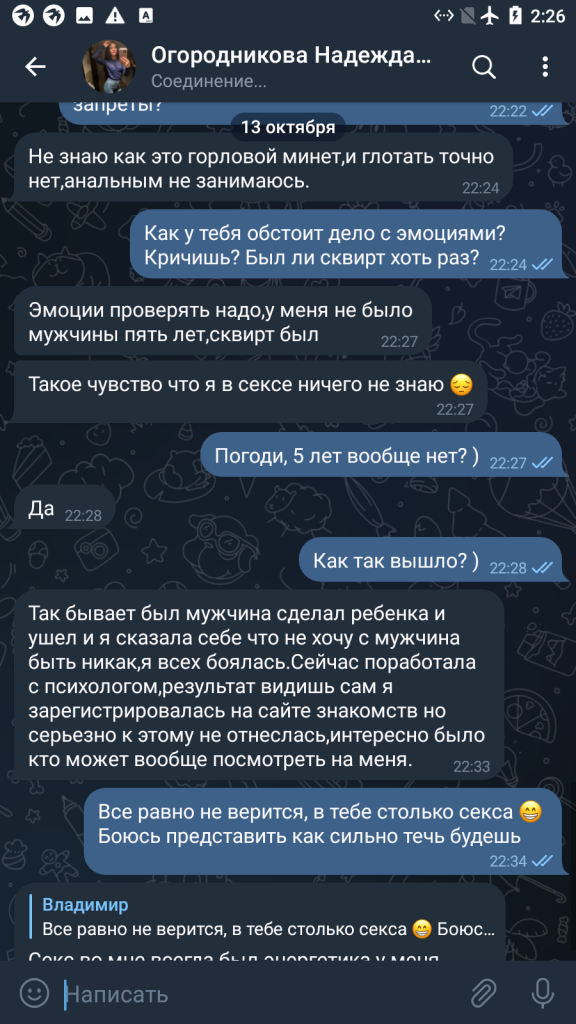Go back to the chat list
Screen dimensions: 576x1024
(35, 67)
